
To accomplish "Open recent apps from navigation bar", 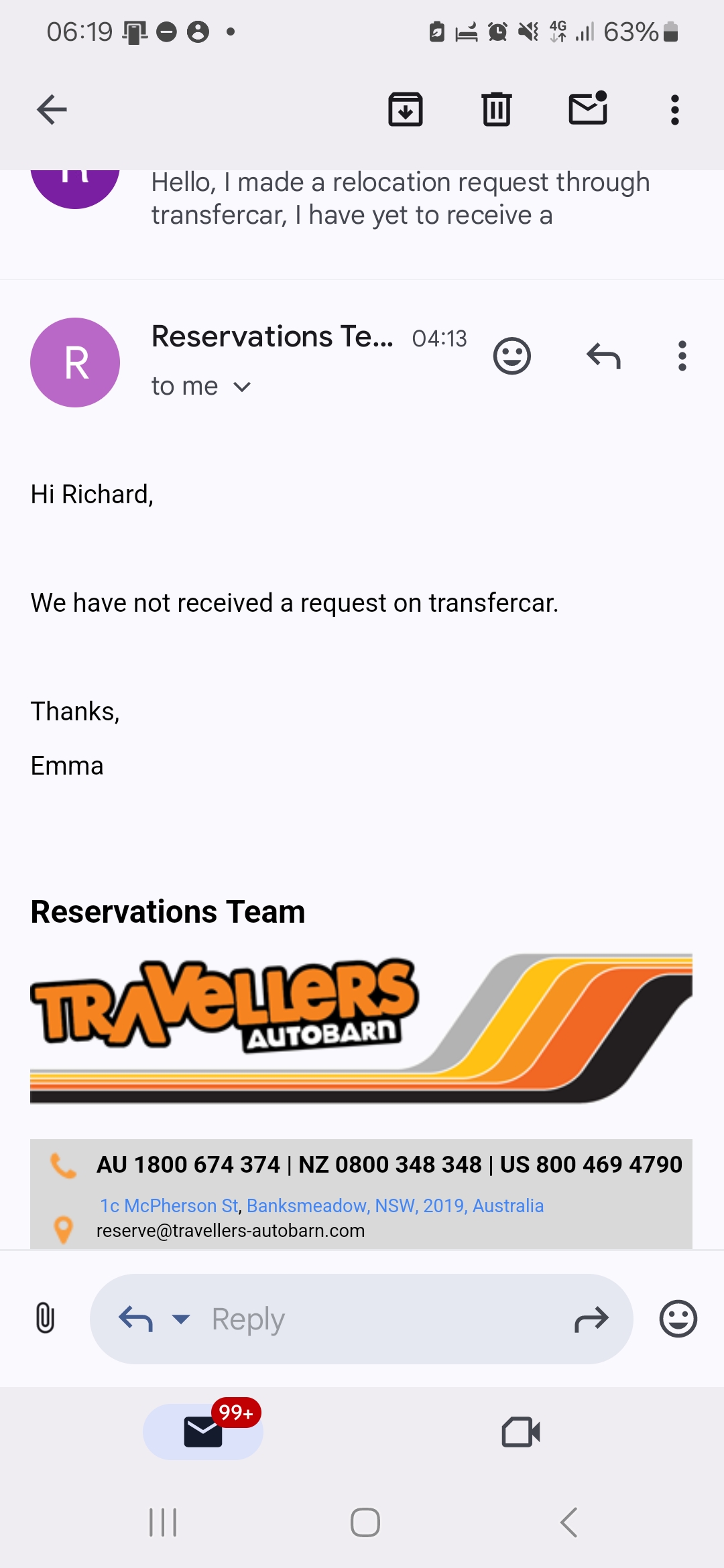I will [x=163, y=1522].
